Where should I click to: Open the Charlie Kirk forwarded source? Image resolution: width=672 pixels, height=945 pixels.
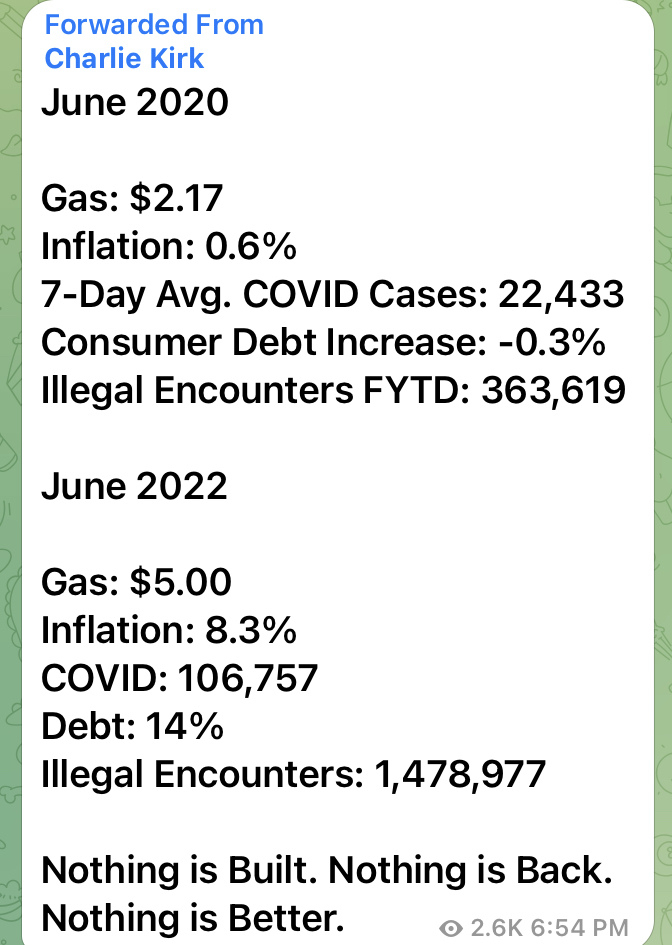pyautogui.click(x=124, y=57)
